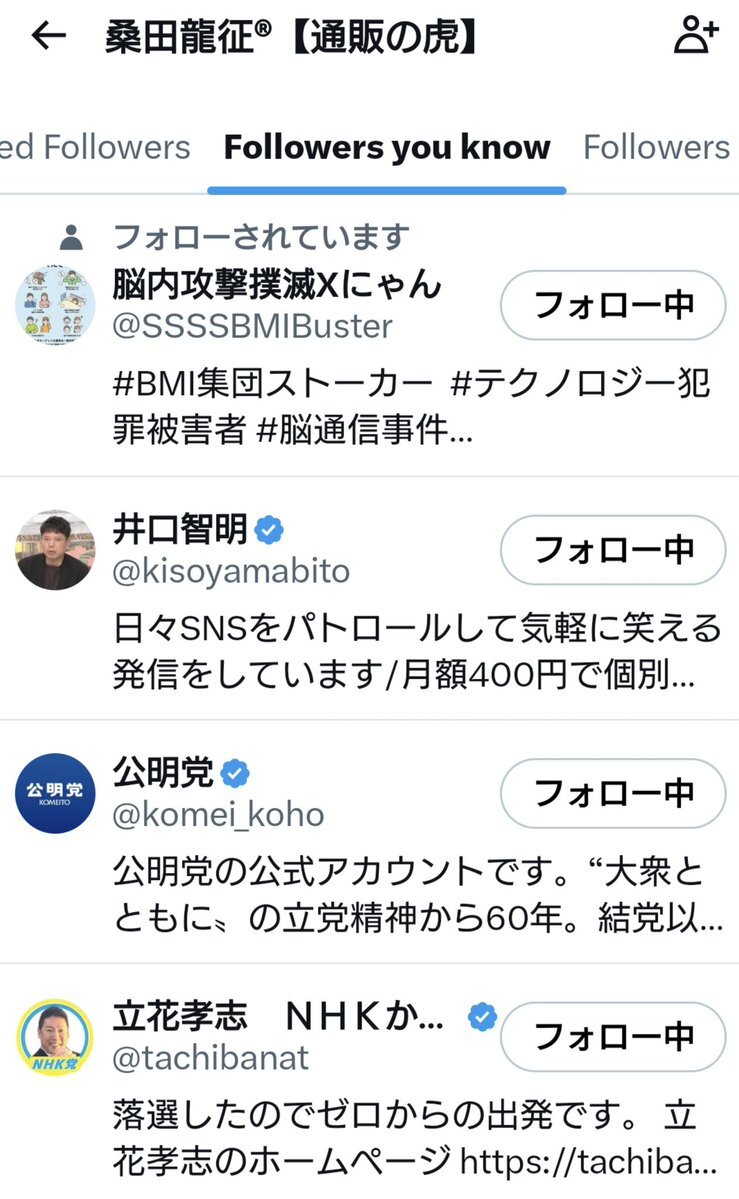
Task: Tap フォロー中 button for 井口智明
Action: [x=613, y=549]
